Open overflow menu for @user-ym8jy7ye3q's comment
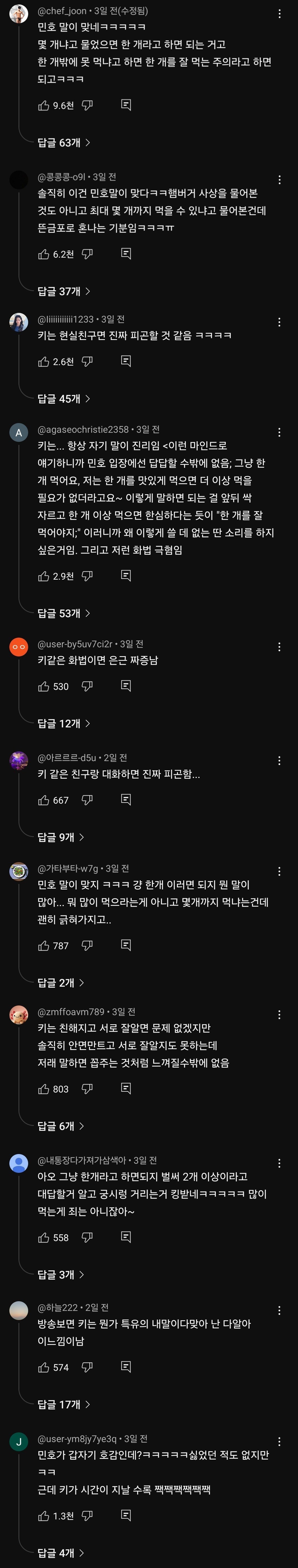The height and width of the screenshot is (1568, 298). tap(279, 1442)
